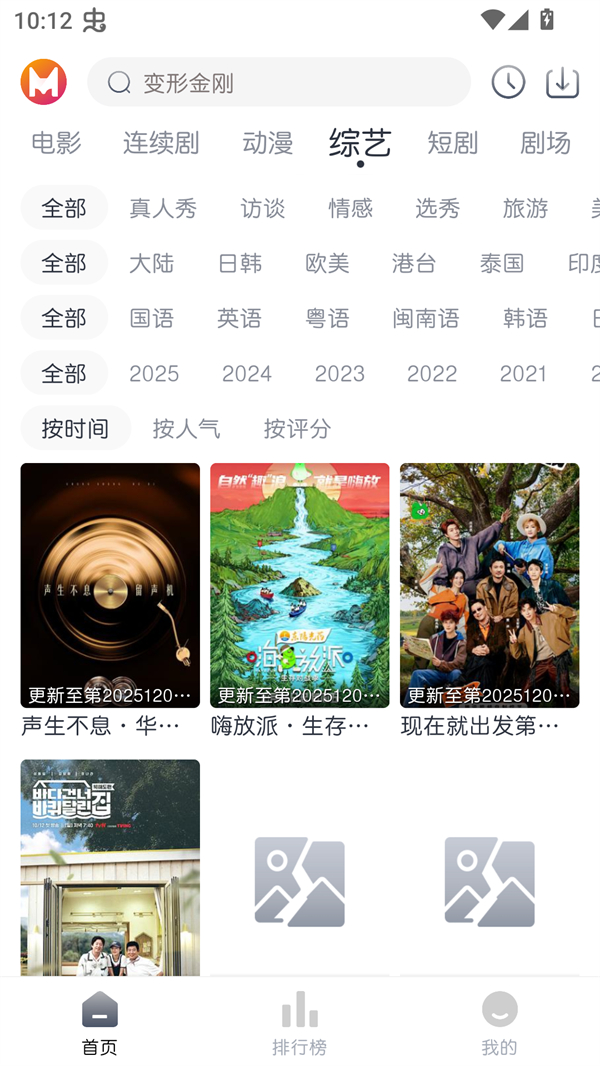The width and height of the screenshot is (600, 1066).
Task: Sort the list by 按人气
Action: 186,428
